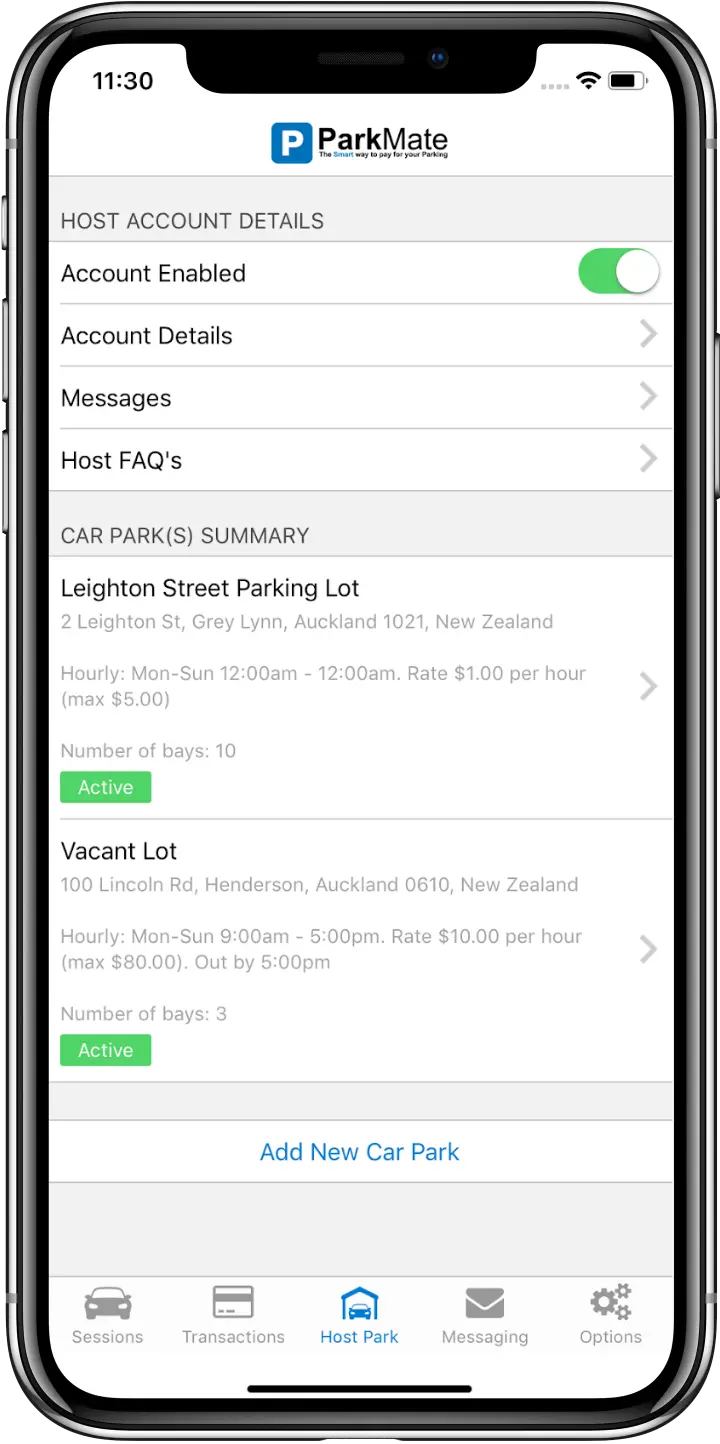Select the Host Park tab
Screen dimensions: 720x1444
click(359, 1315)
